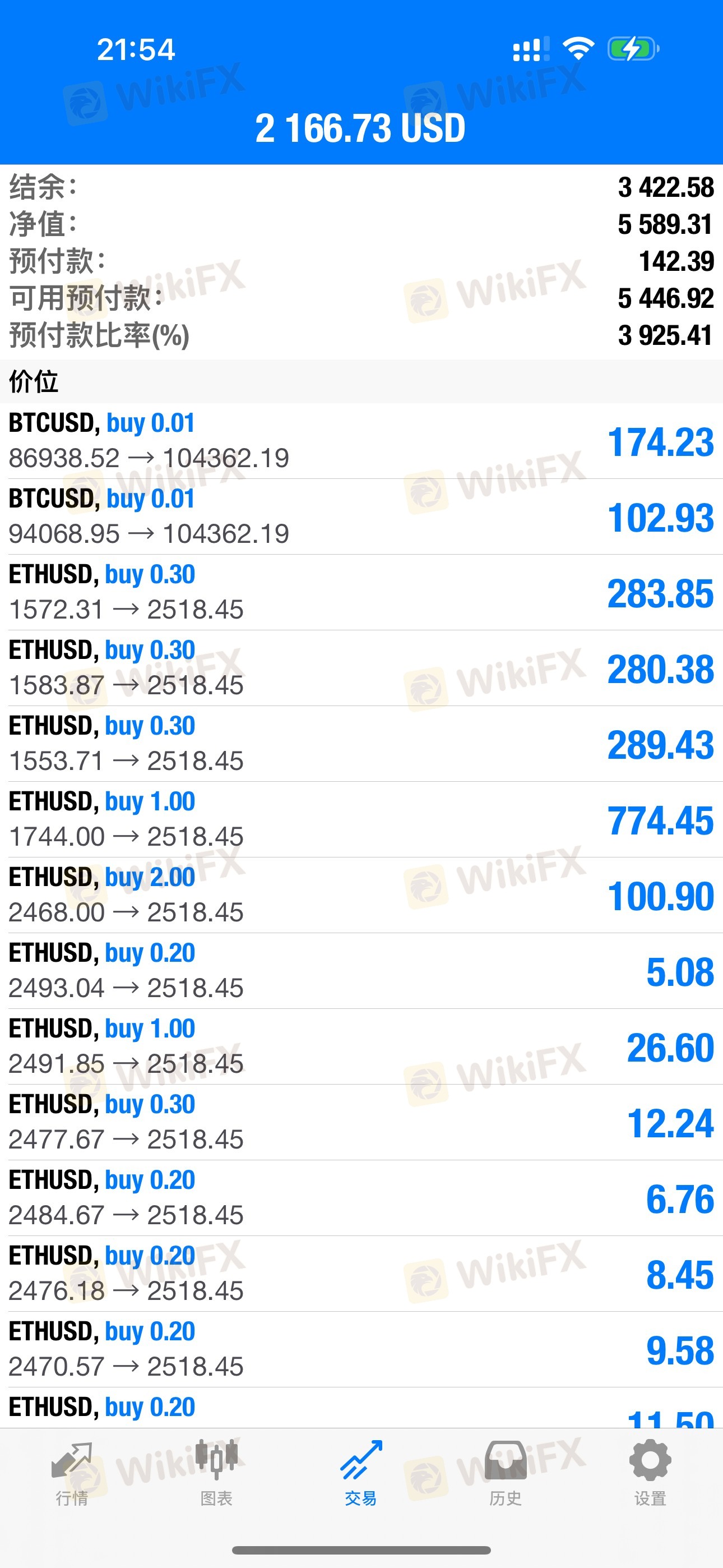This screenshot has height=1568, width=723.
Task: Expand ETHUSD position opened at 1553.71
Action: pyautogui.click(x=361, y=744)
